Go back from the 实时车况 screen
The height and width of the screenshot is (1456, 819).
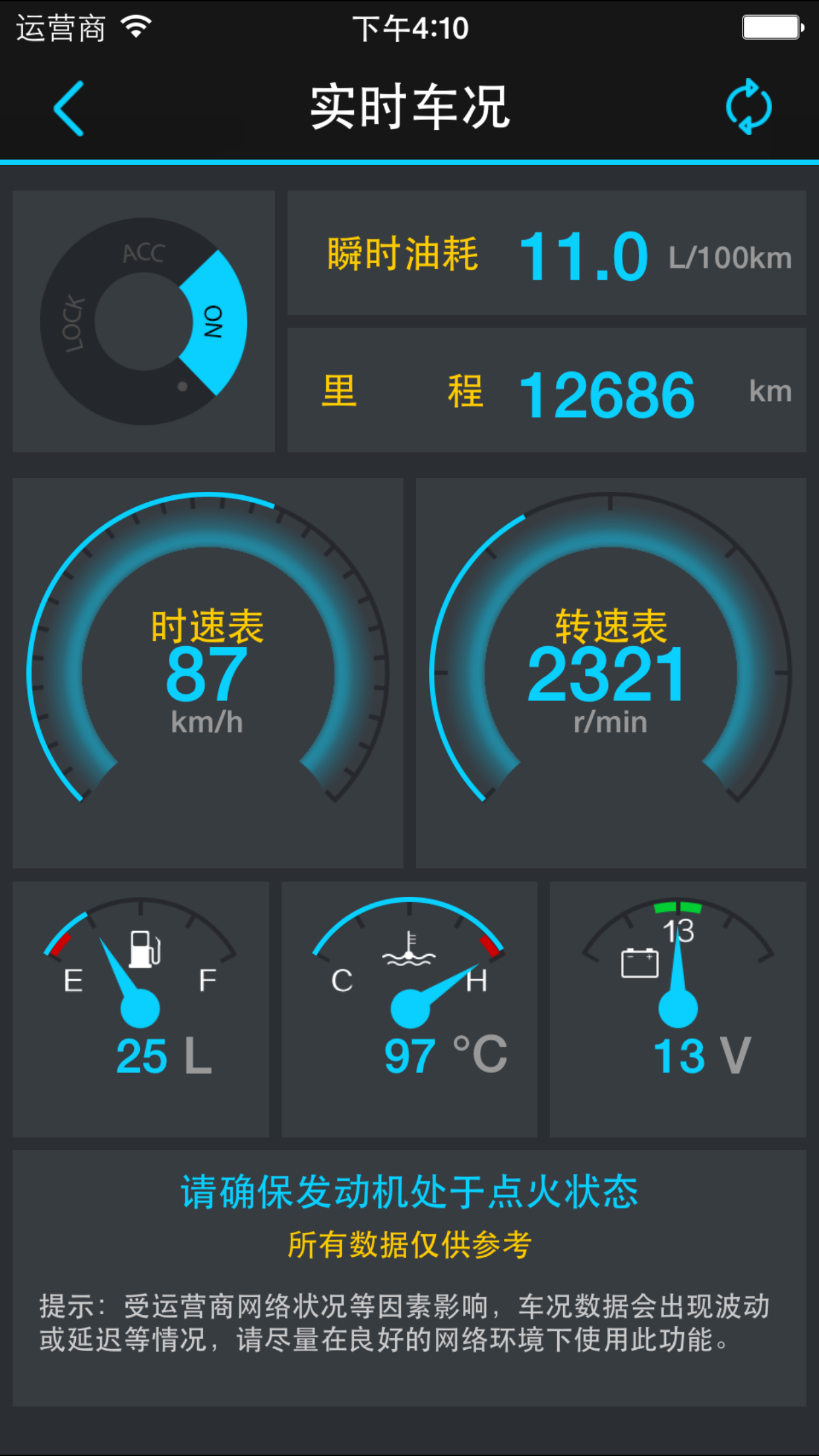[x=69, y=109]
